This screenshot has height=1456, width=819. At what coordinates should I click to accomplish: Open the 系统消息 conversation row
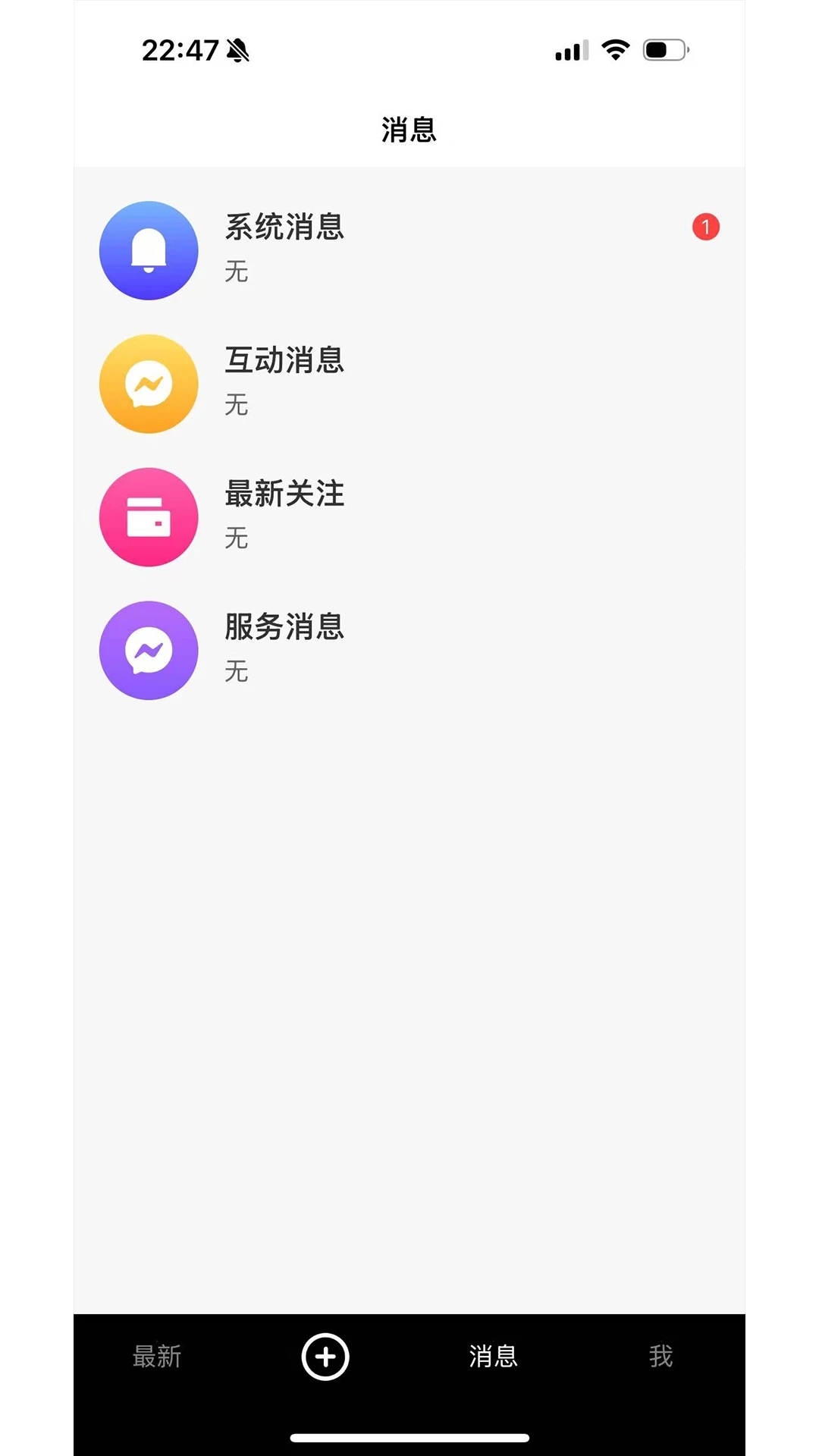[x=409, y=250]
